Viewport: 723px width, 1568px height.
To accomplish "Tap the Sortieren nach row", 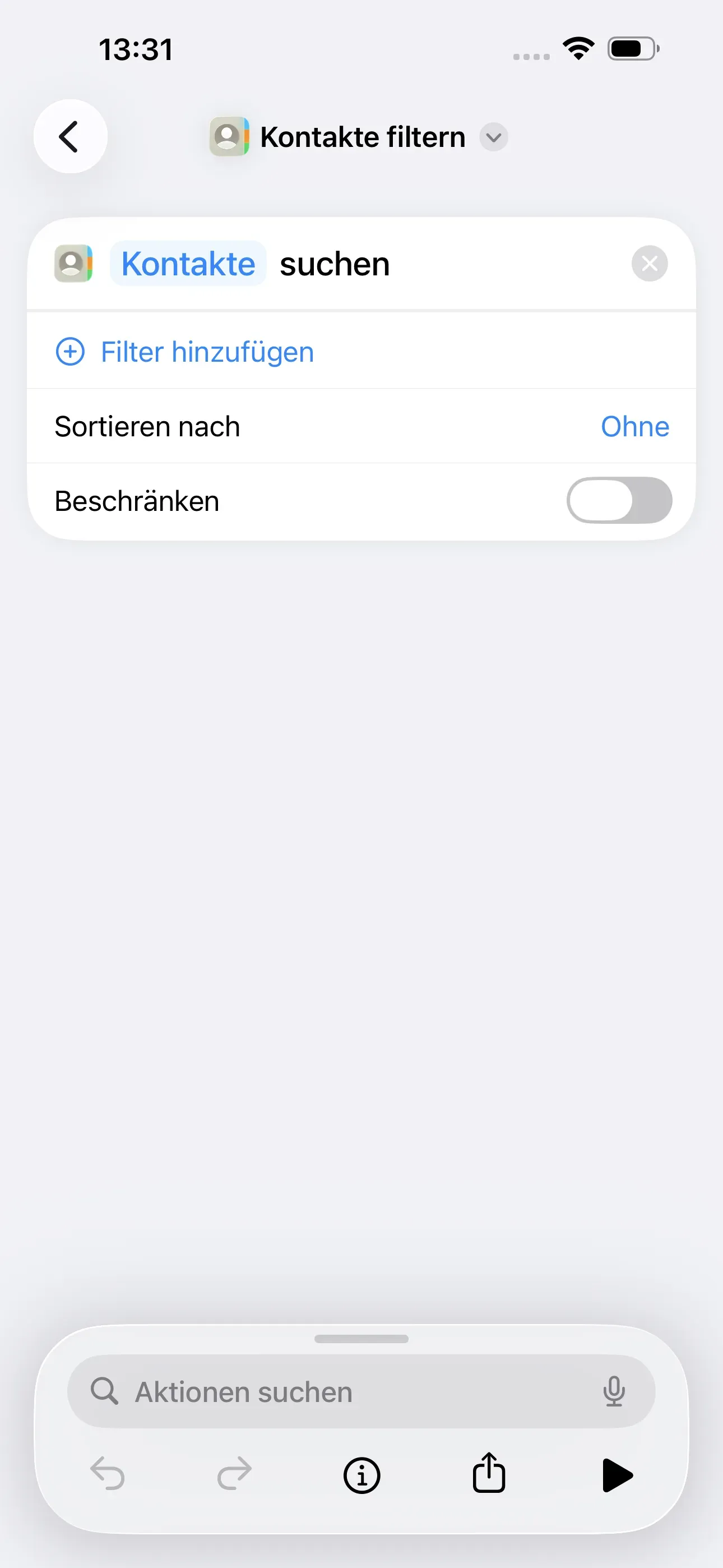I will tap(147, 426).
